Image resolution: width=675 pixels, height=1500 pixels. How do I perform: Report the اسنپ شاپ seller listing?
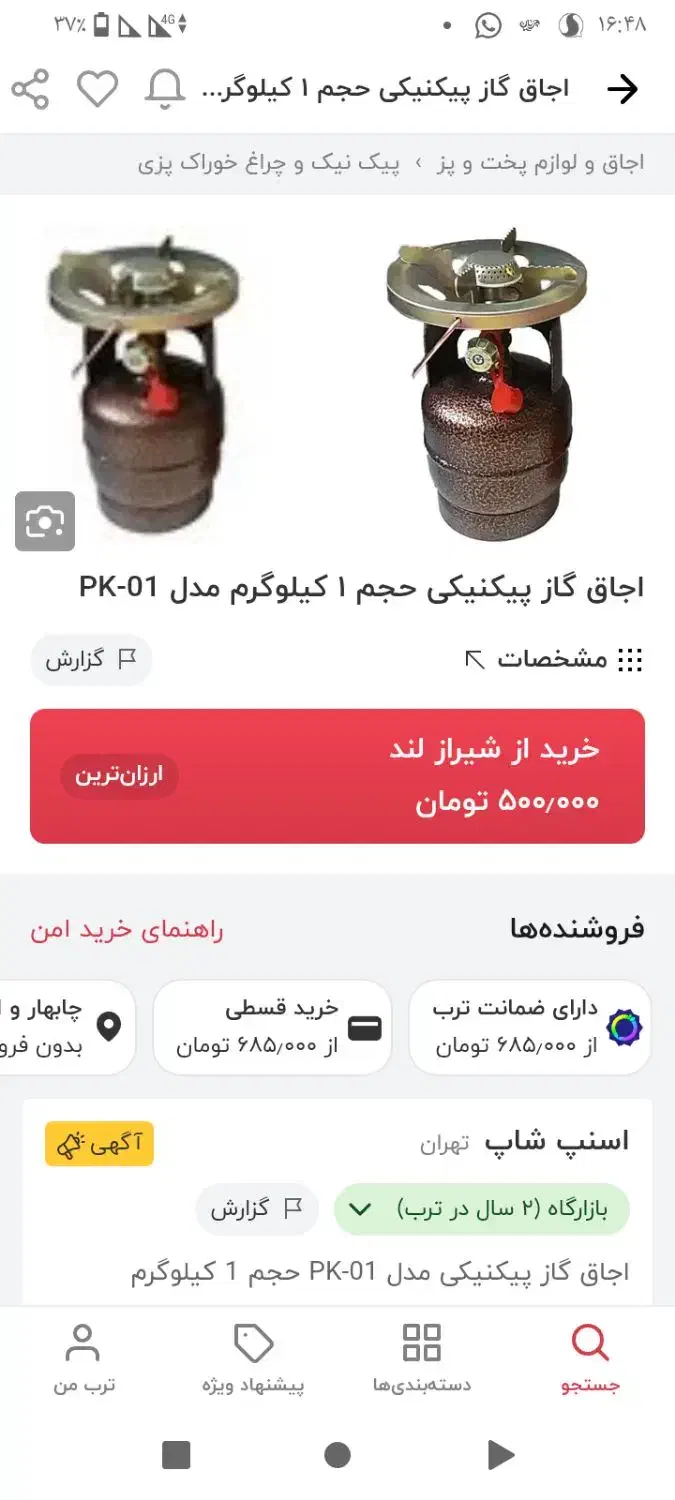coord(256,1210)
